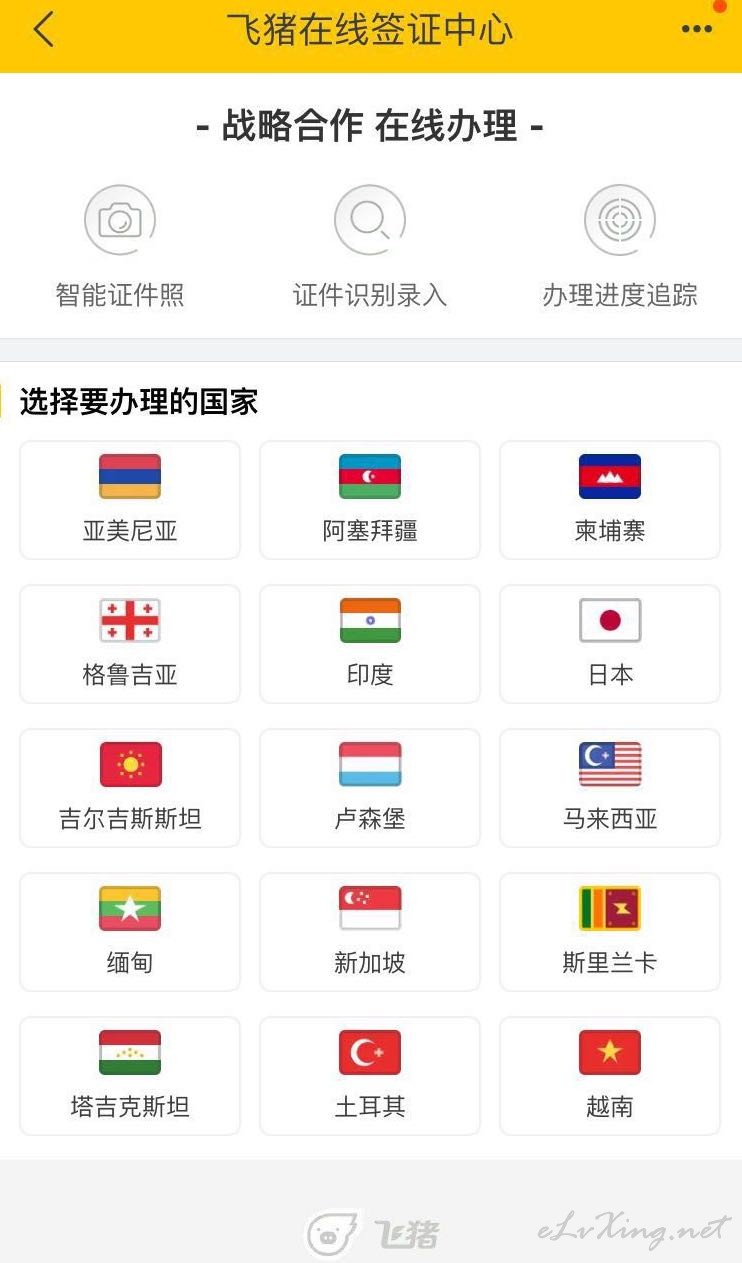The width and height of the screenshot is (742, 1263).
Task: Go back using the top-left arrow
Action: tap(42, 30)
